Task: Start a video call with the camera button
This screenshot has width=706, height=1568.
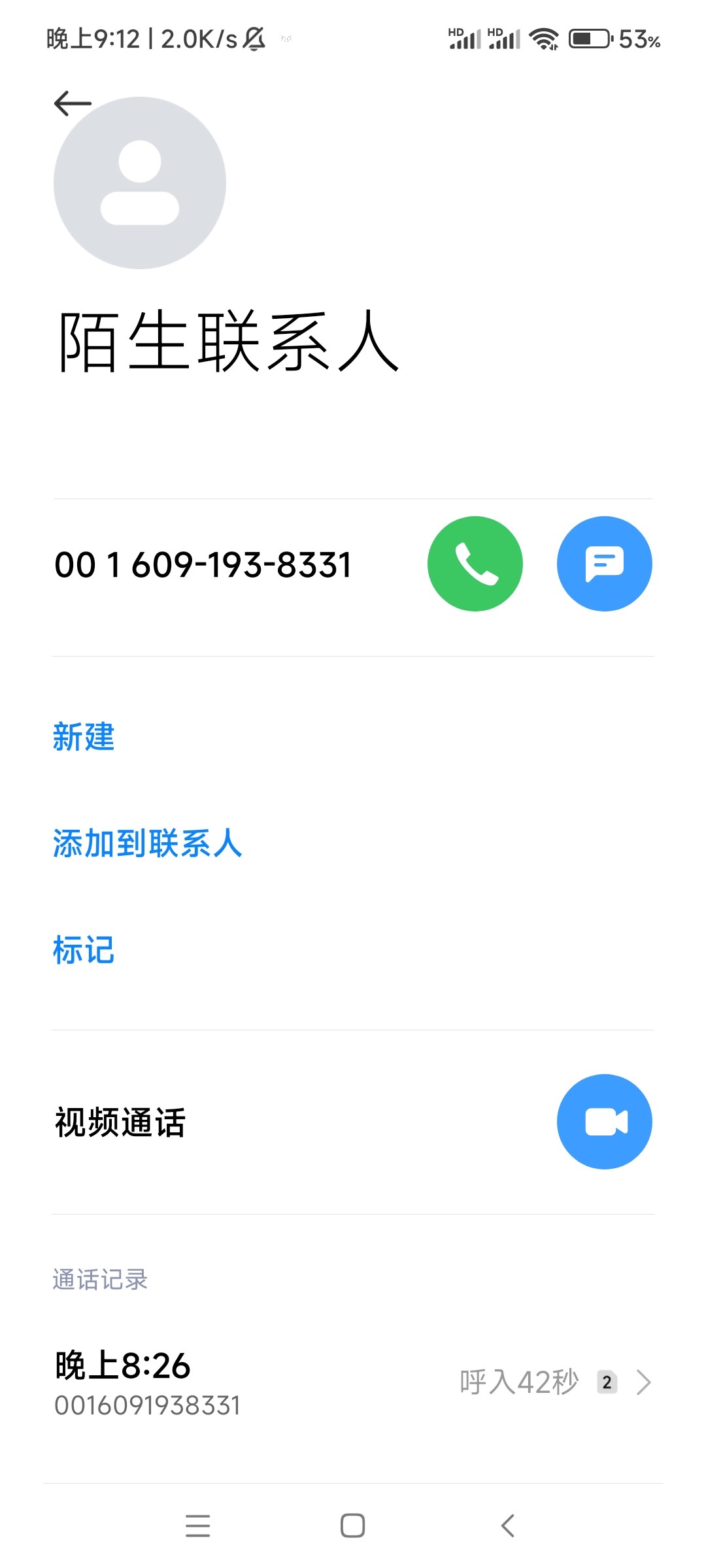Action: pyautogui.click(x=604, y=1122)
